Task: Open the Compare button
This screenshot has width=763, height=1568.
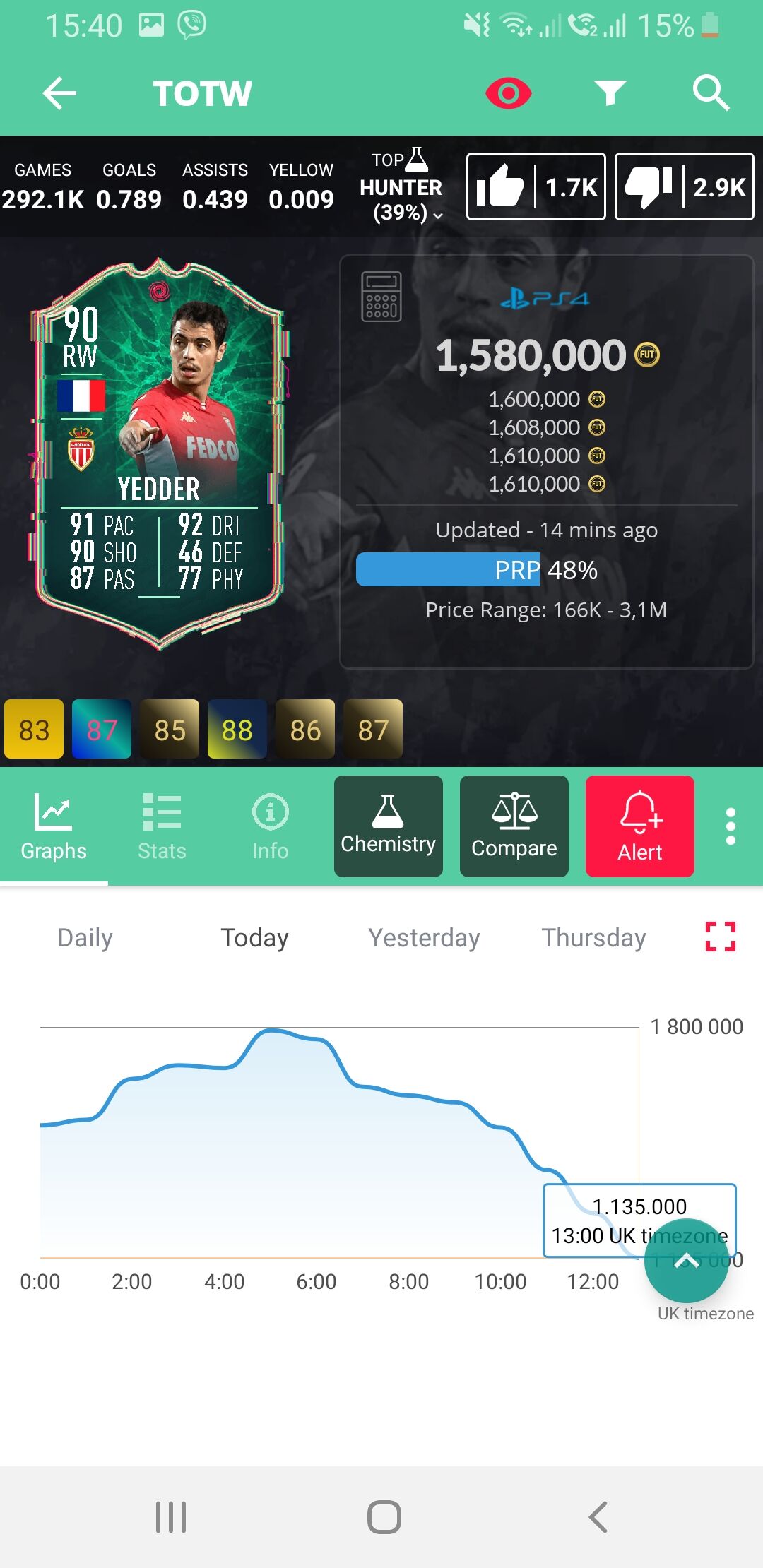Action: [514, 826]
